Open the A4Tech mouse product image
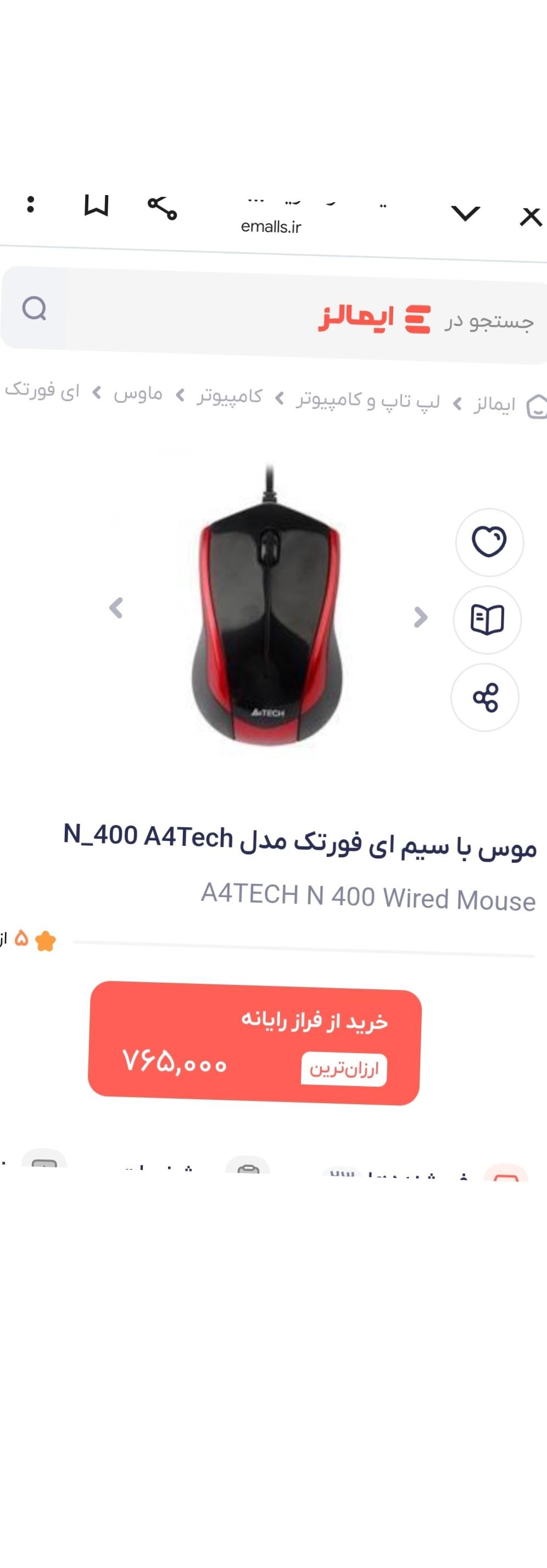 tap(267, 609)
